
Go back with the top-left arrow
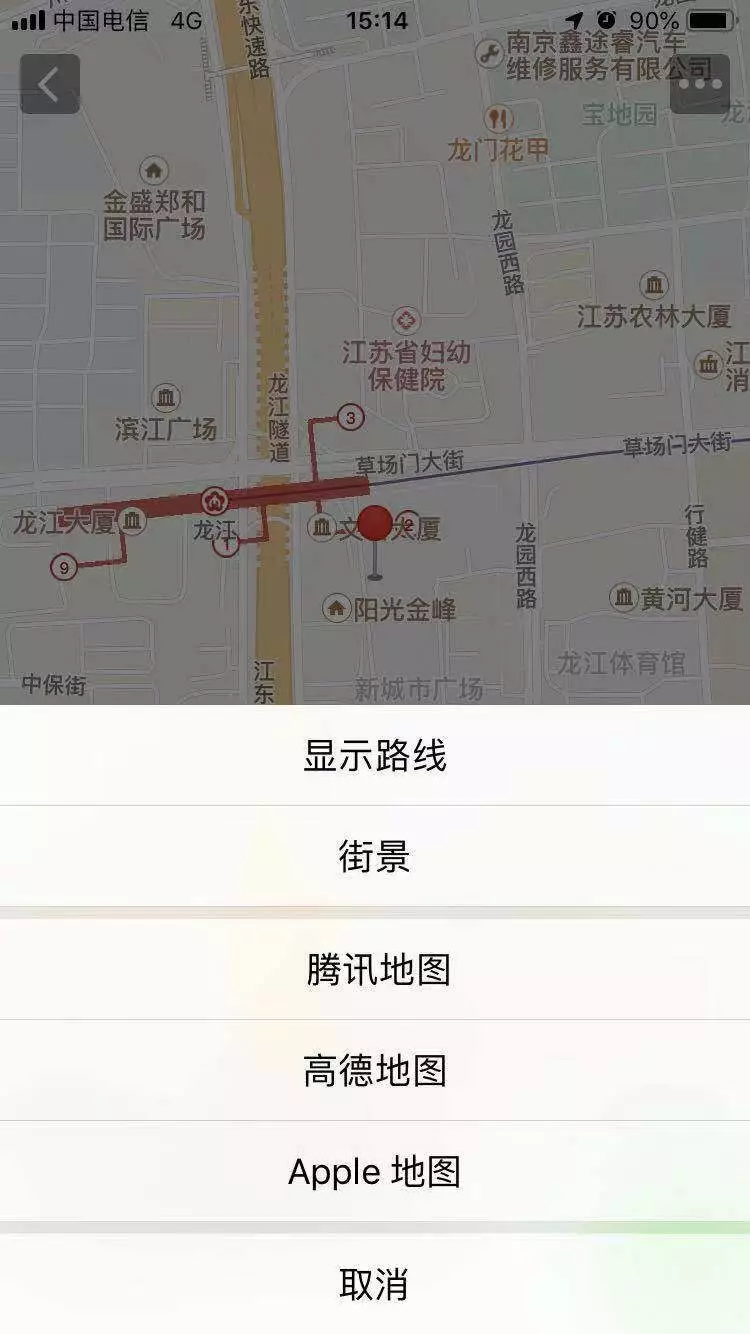click(x=50, y=84)
